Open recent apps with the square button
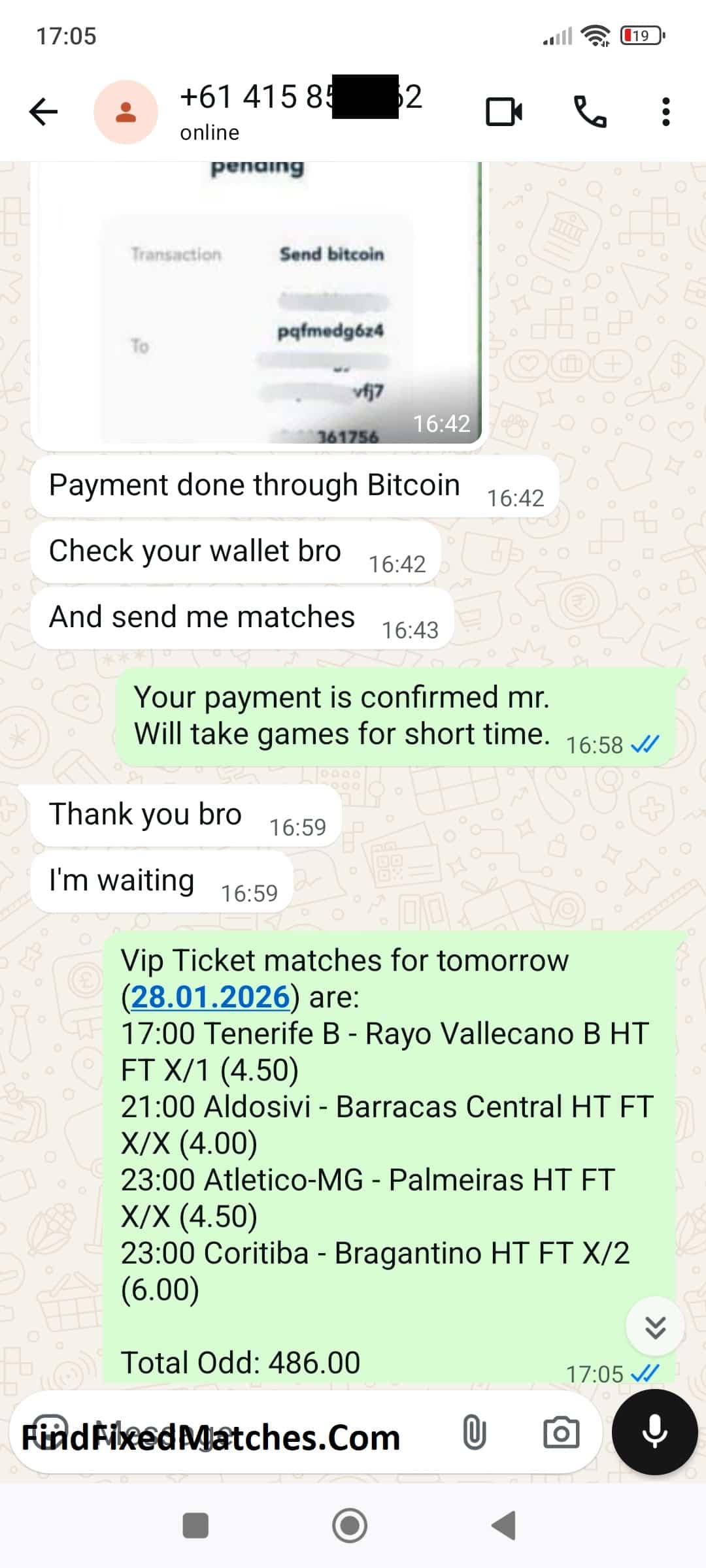The height and width of the screenshot is (1568, 706). [195, 1526]
